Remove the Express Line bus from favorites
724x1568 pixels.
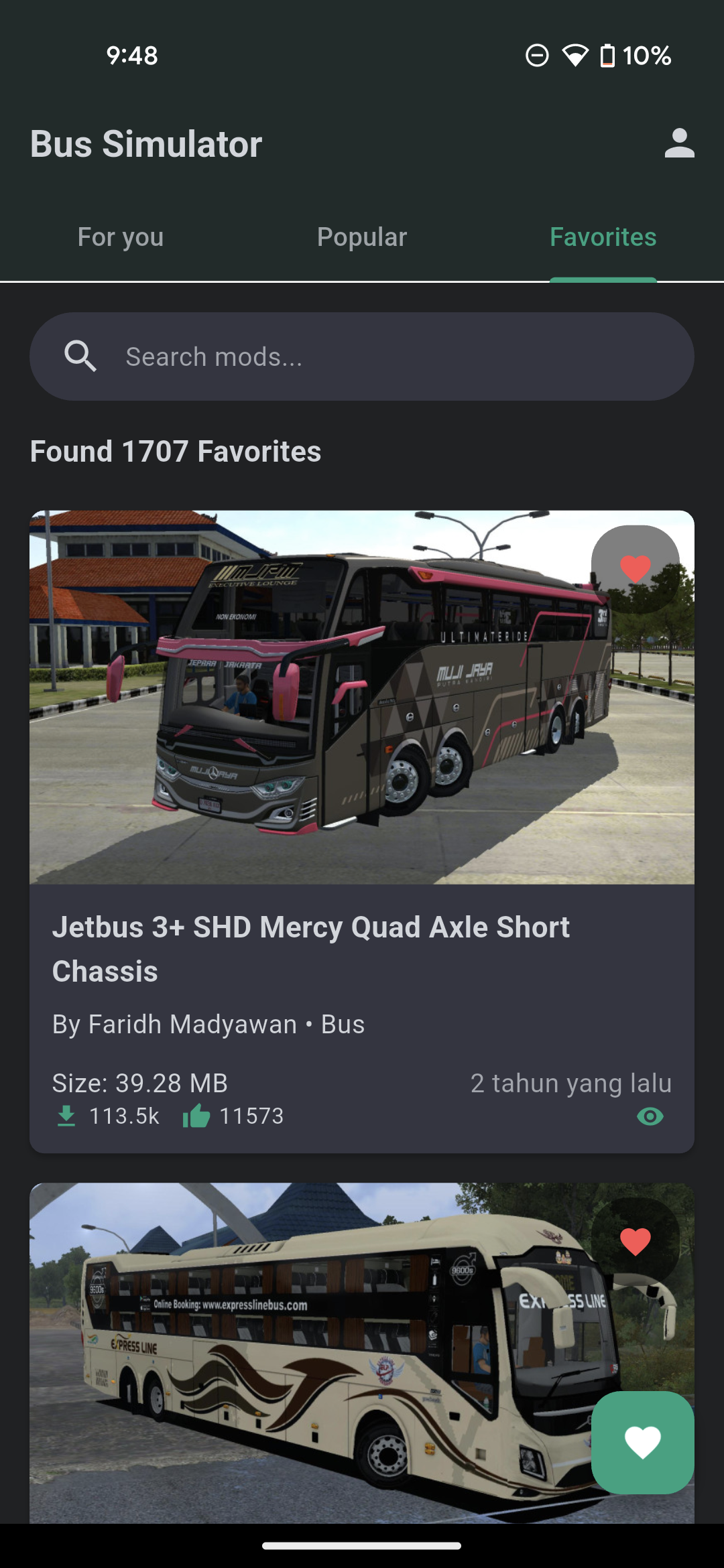(636, 1242)
